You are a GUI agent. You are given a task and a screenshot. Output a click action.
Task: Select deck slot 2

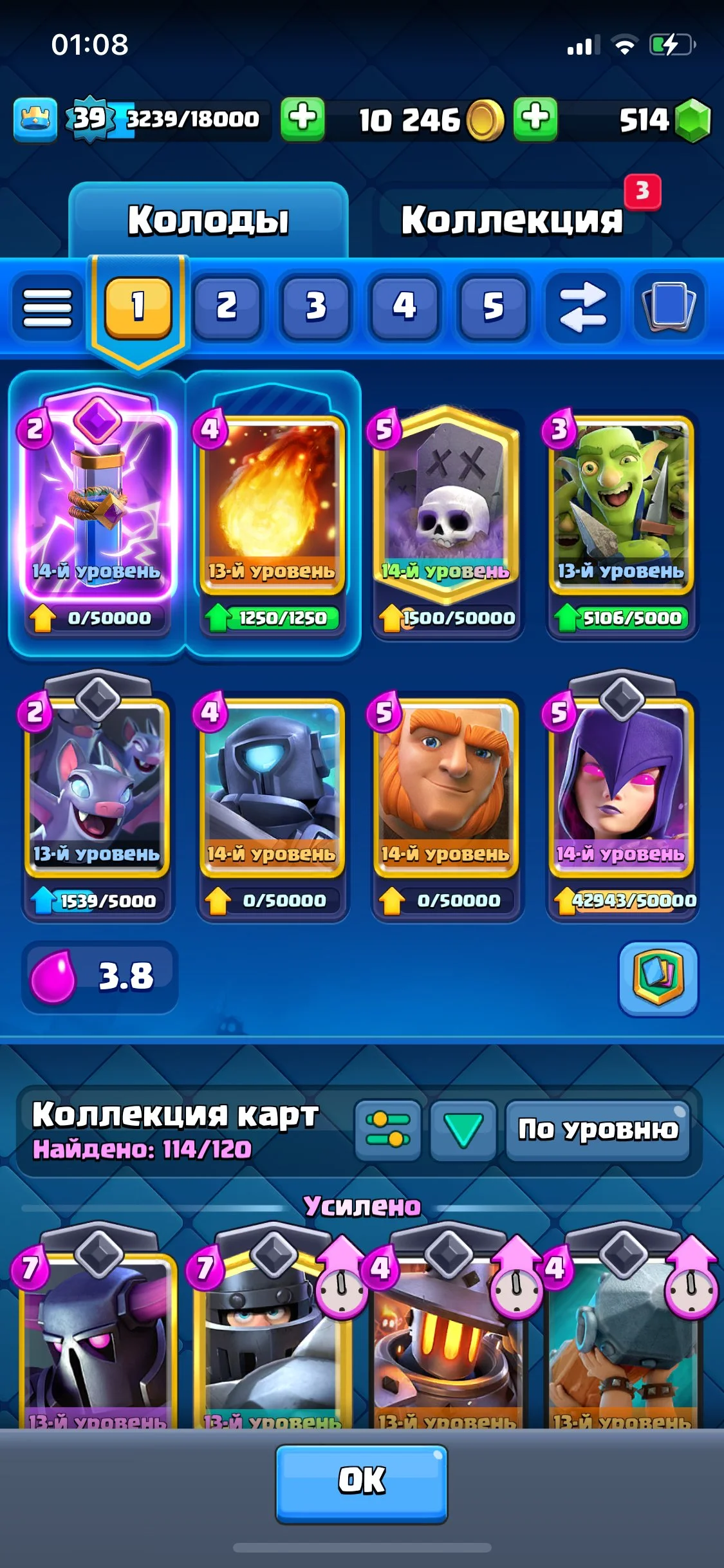(227, 306)
